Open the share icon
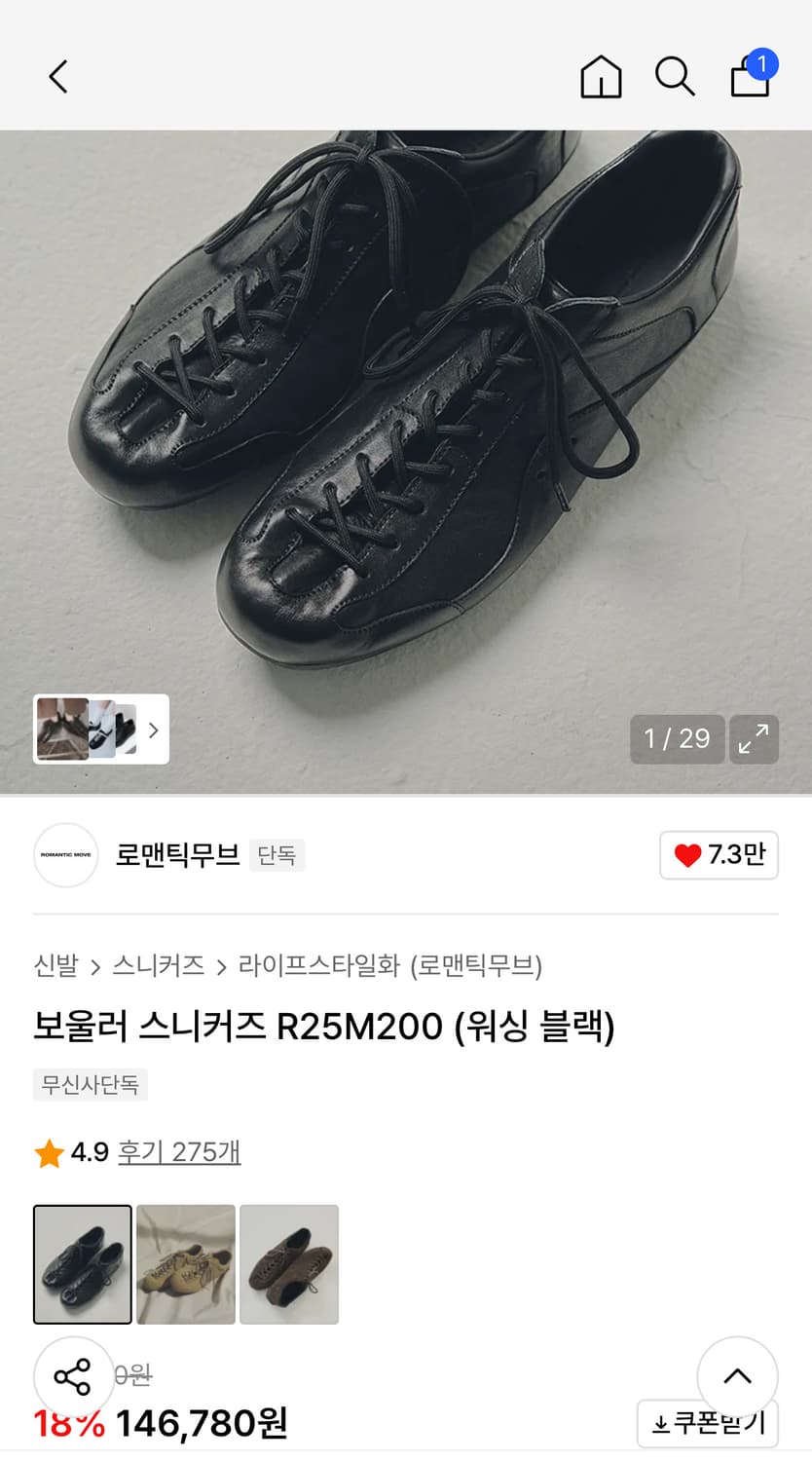The image size is (812, 1461). 73,1376
